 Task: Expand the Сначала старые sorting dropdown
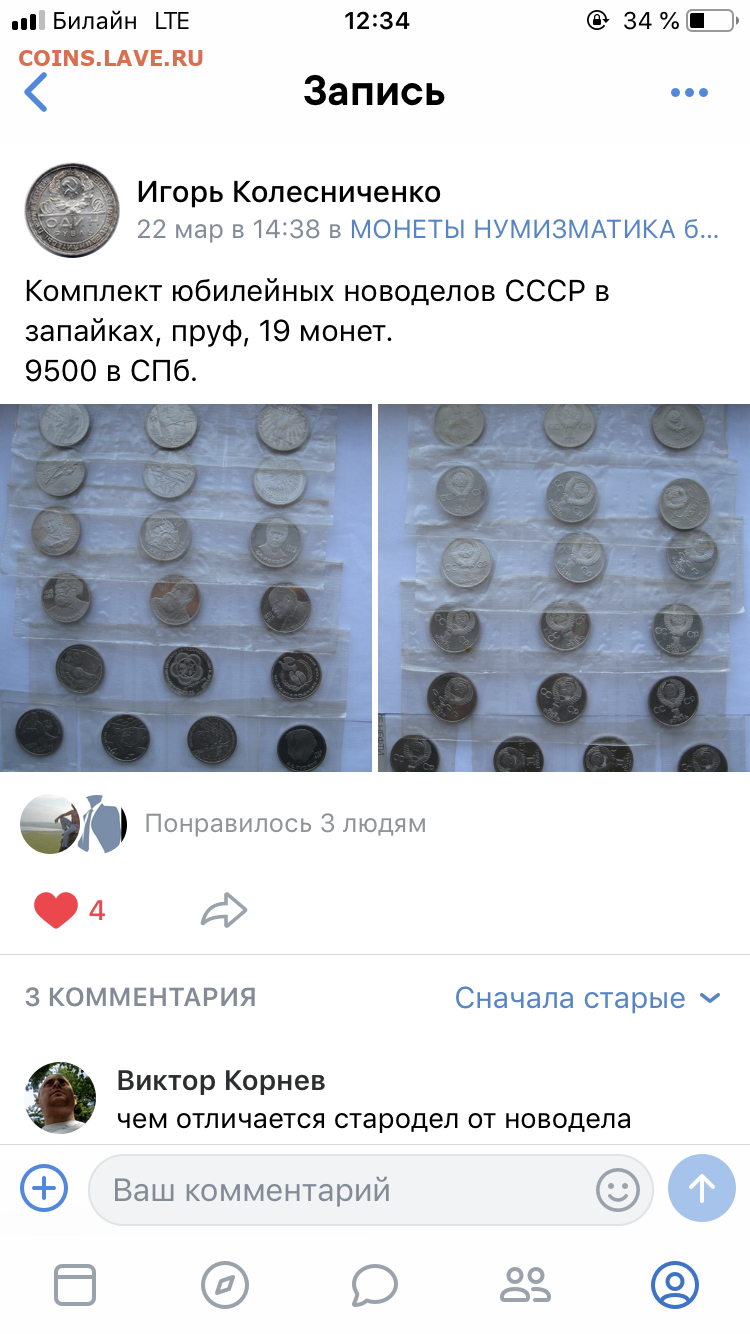click(x=588, y=997)
